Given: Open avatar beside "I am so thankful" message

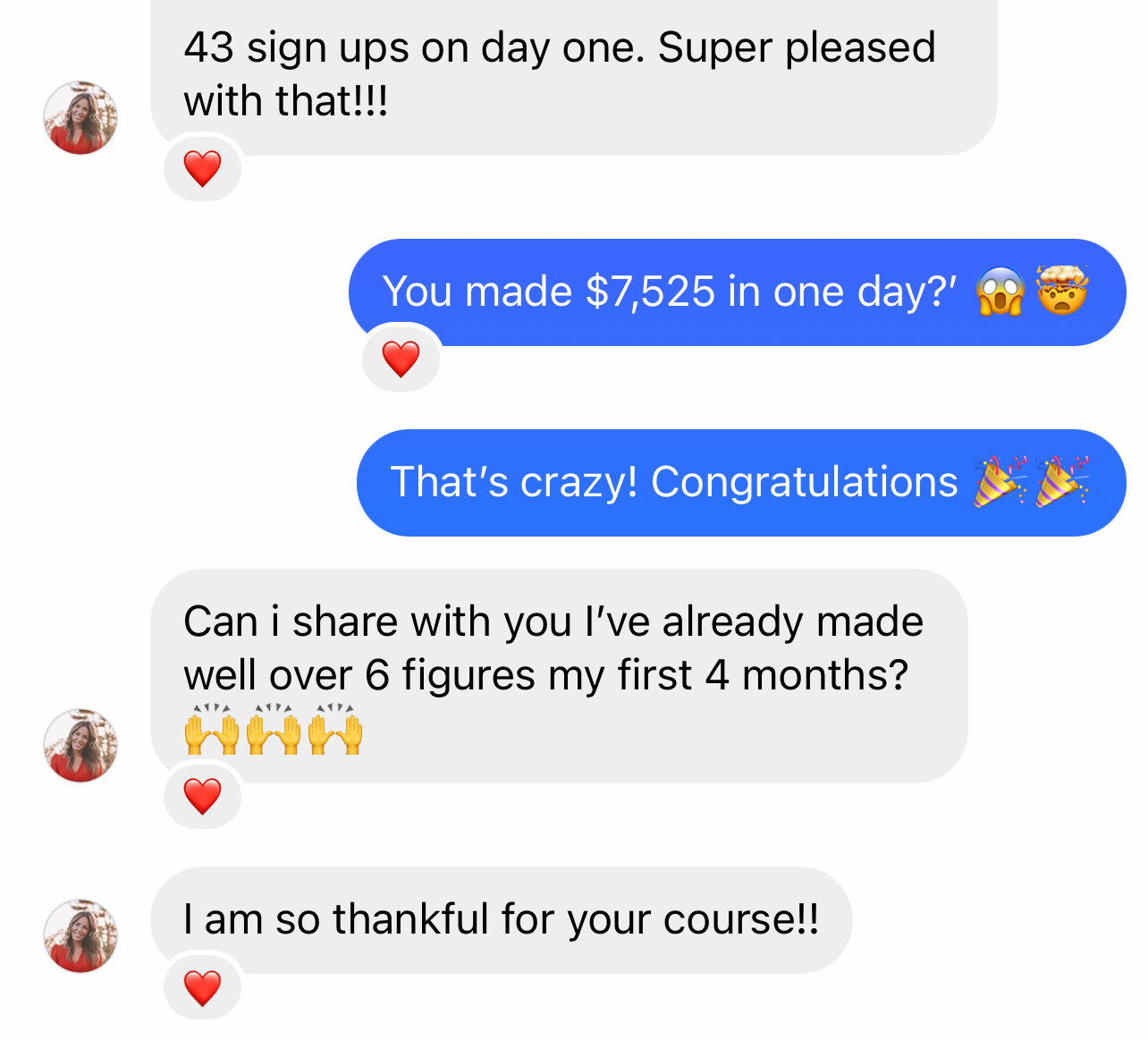Looking at the screenshot, I should (x=80, y=936).
